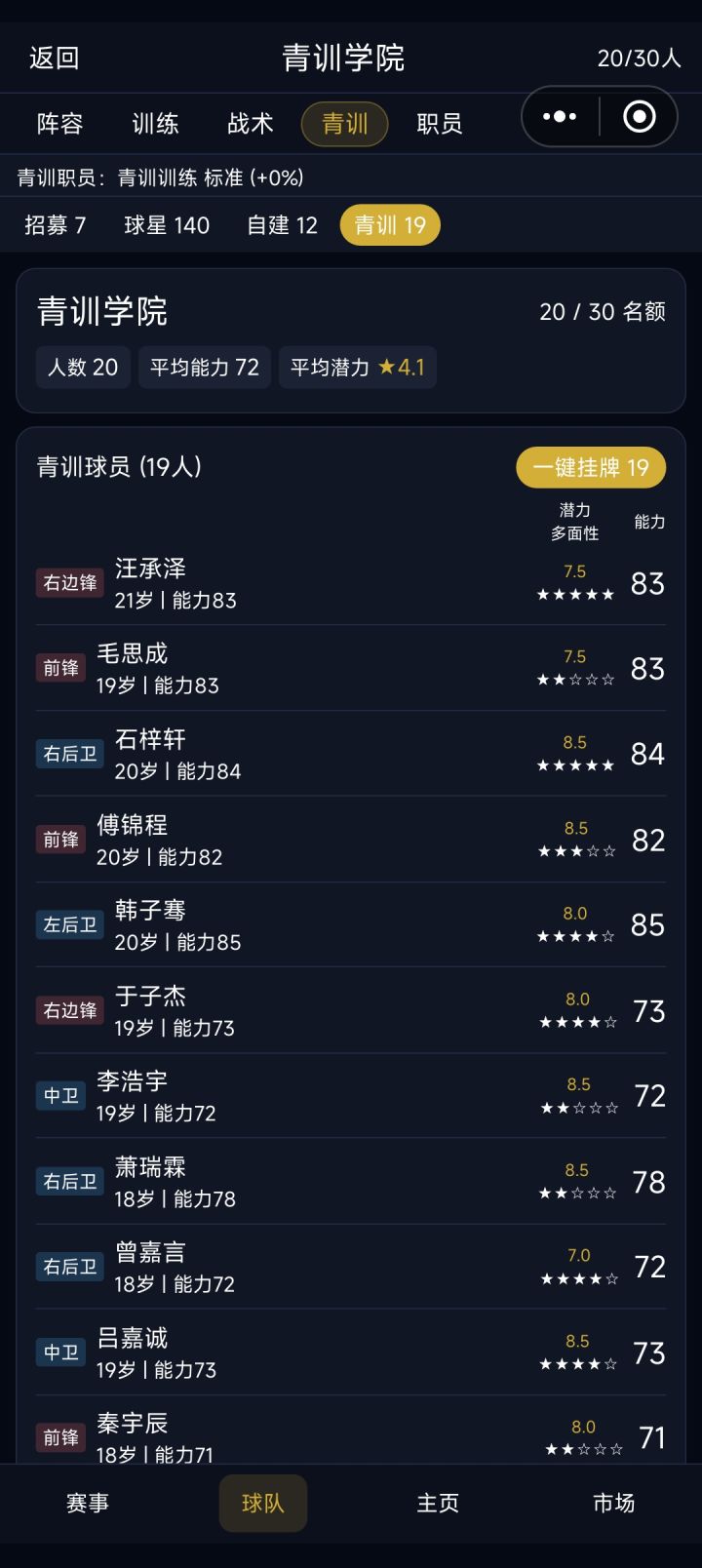The height and width of the screenshot is (1568, 702).
Task: Select the 招募 7 filter
Action: pyautogui.click(x=56, y=225)
